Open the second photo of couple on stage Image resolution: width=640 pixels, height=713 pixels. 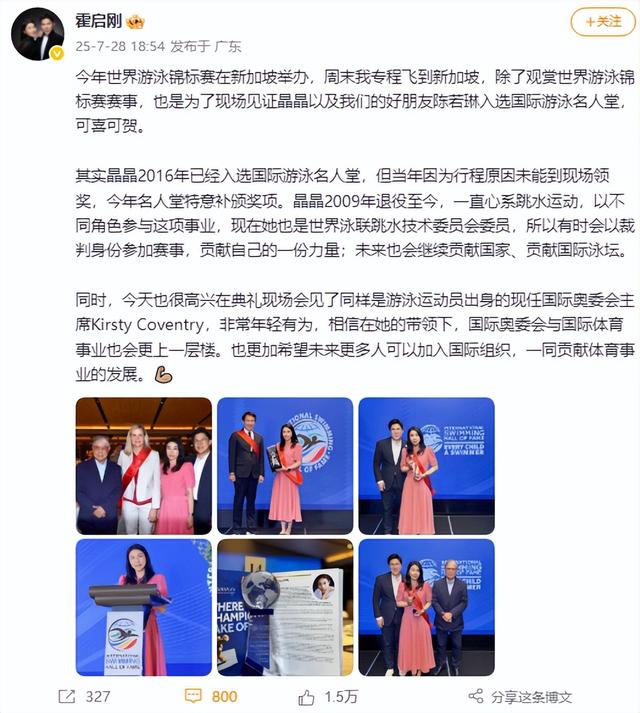tap(285, 465)
